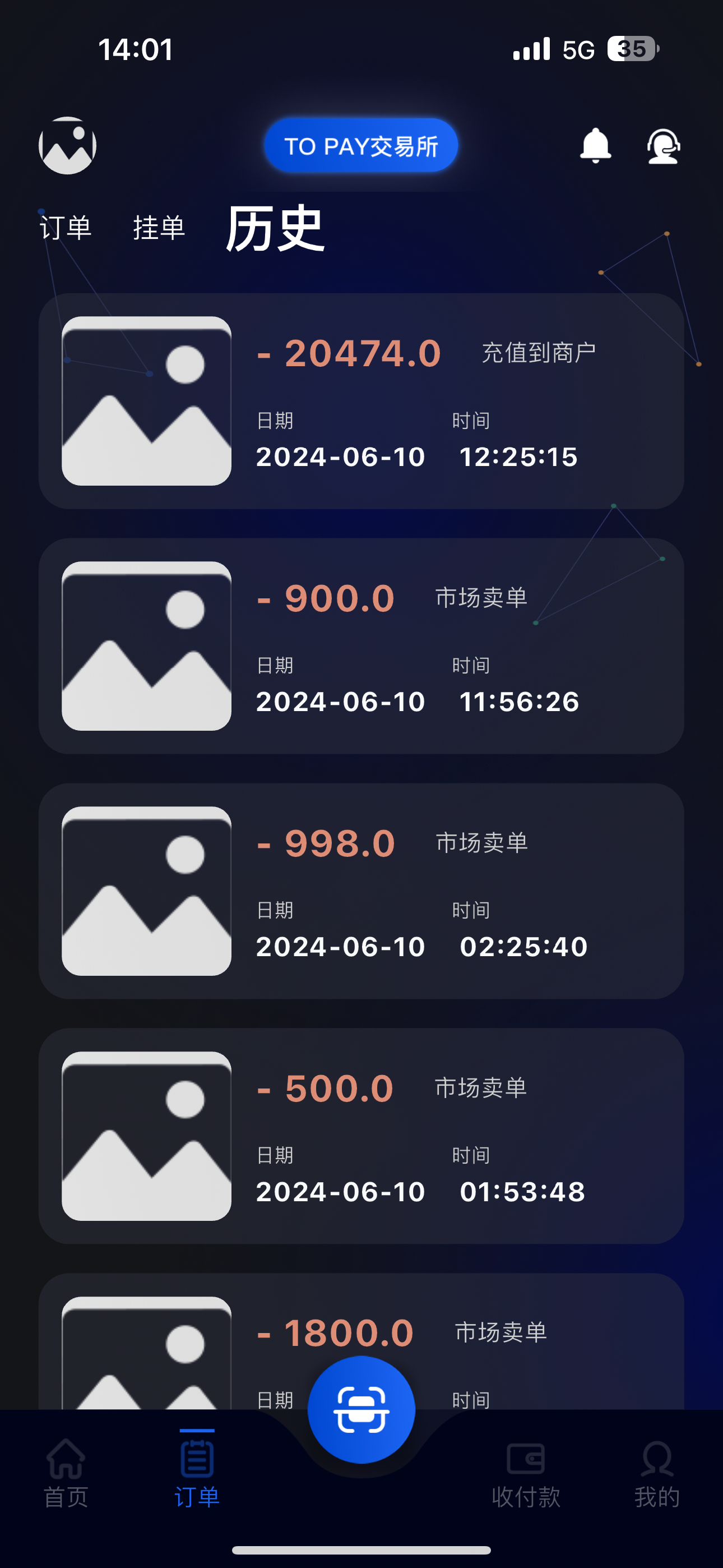Switch to the 挂单 tab
The height and width of the screenshot is (1568, 723).
[157, 228]
